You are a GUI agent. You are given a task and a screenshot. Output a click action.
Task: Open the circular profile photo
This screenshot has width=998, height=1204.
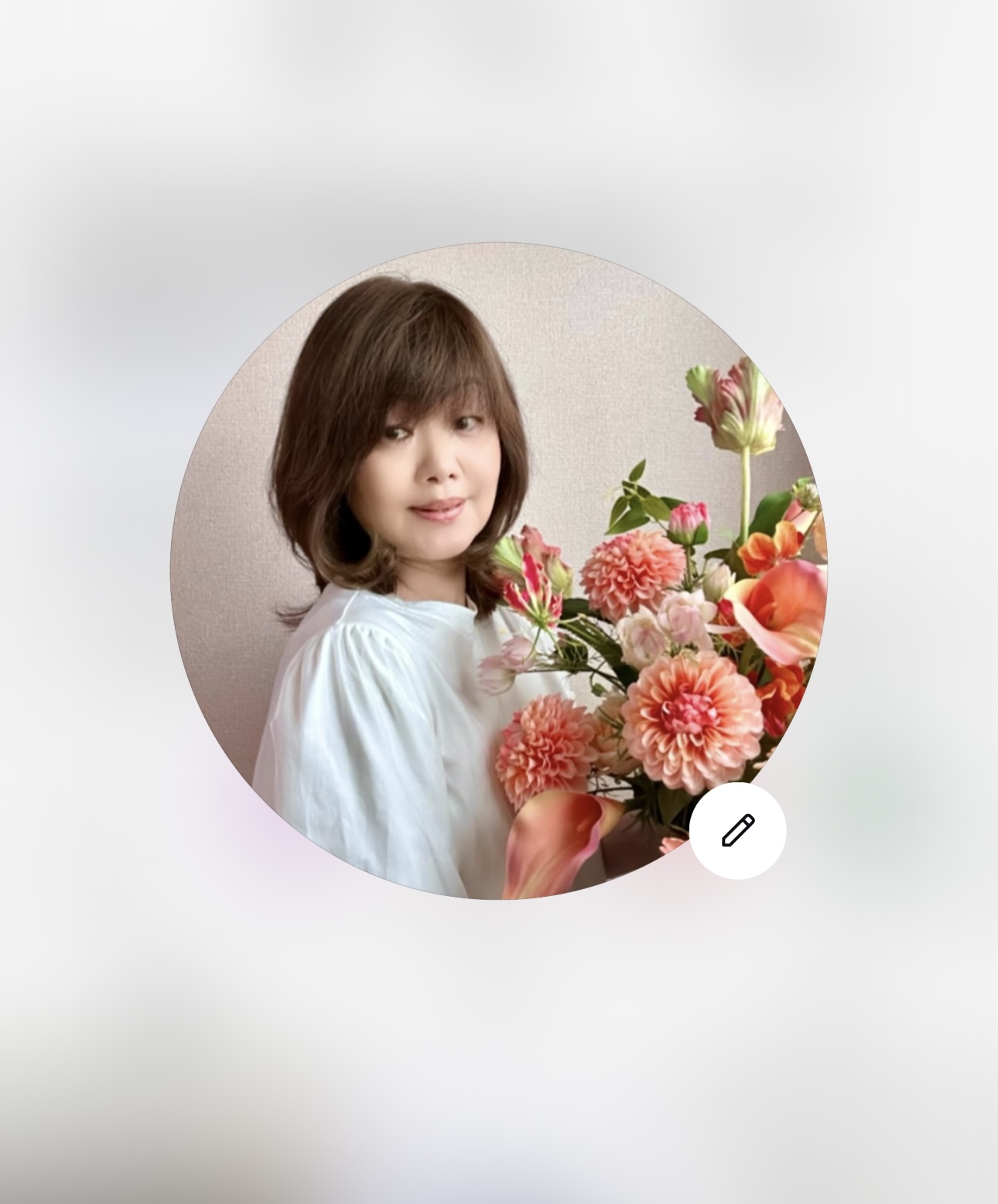tap(497, 571)
